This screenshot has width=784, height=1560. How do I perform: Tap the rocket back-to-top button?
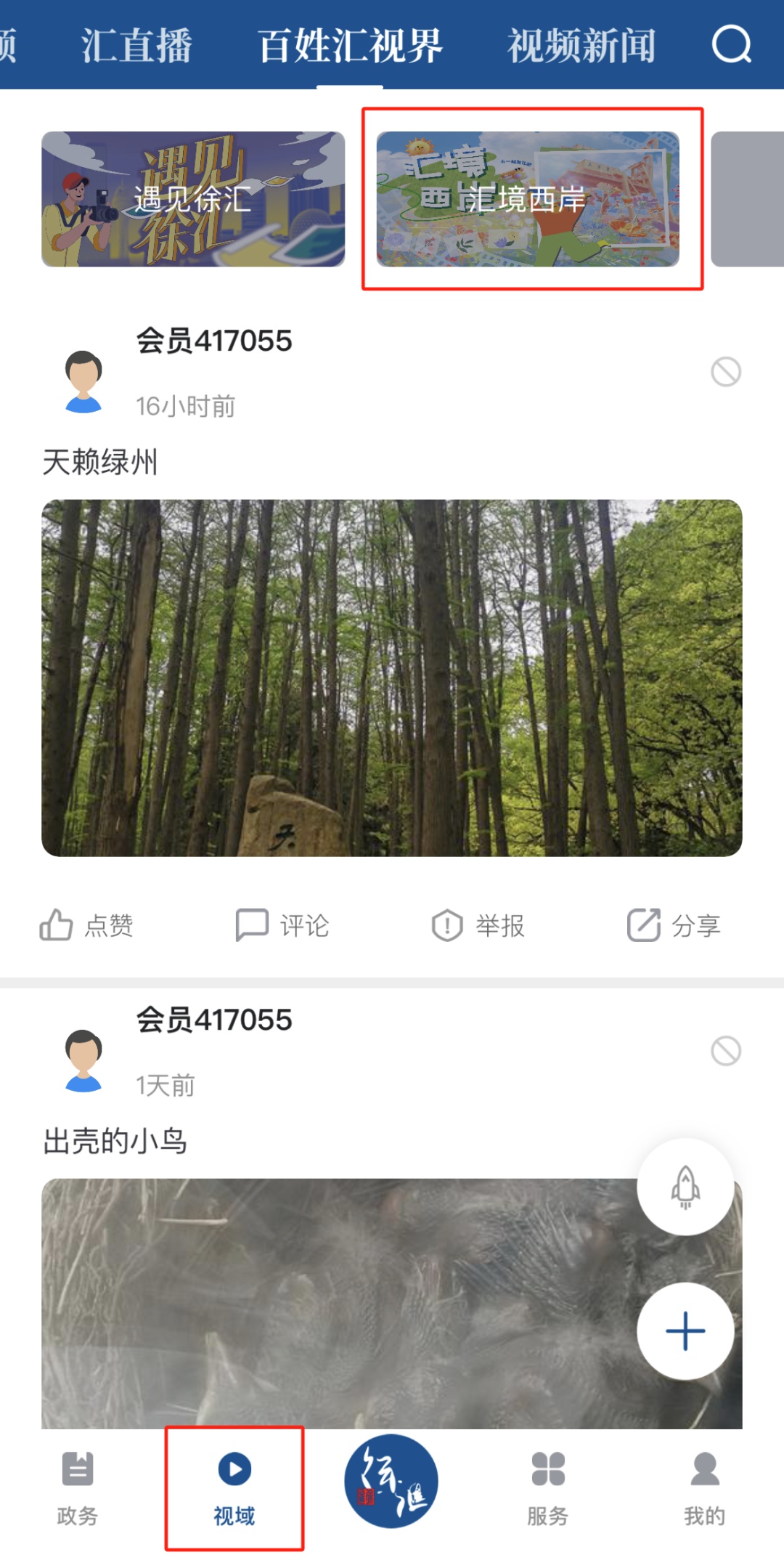(685, 1187)
